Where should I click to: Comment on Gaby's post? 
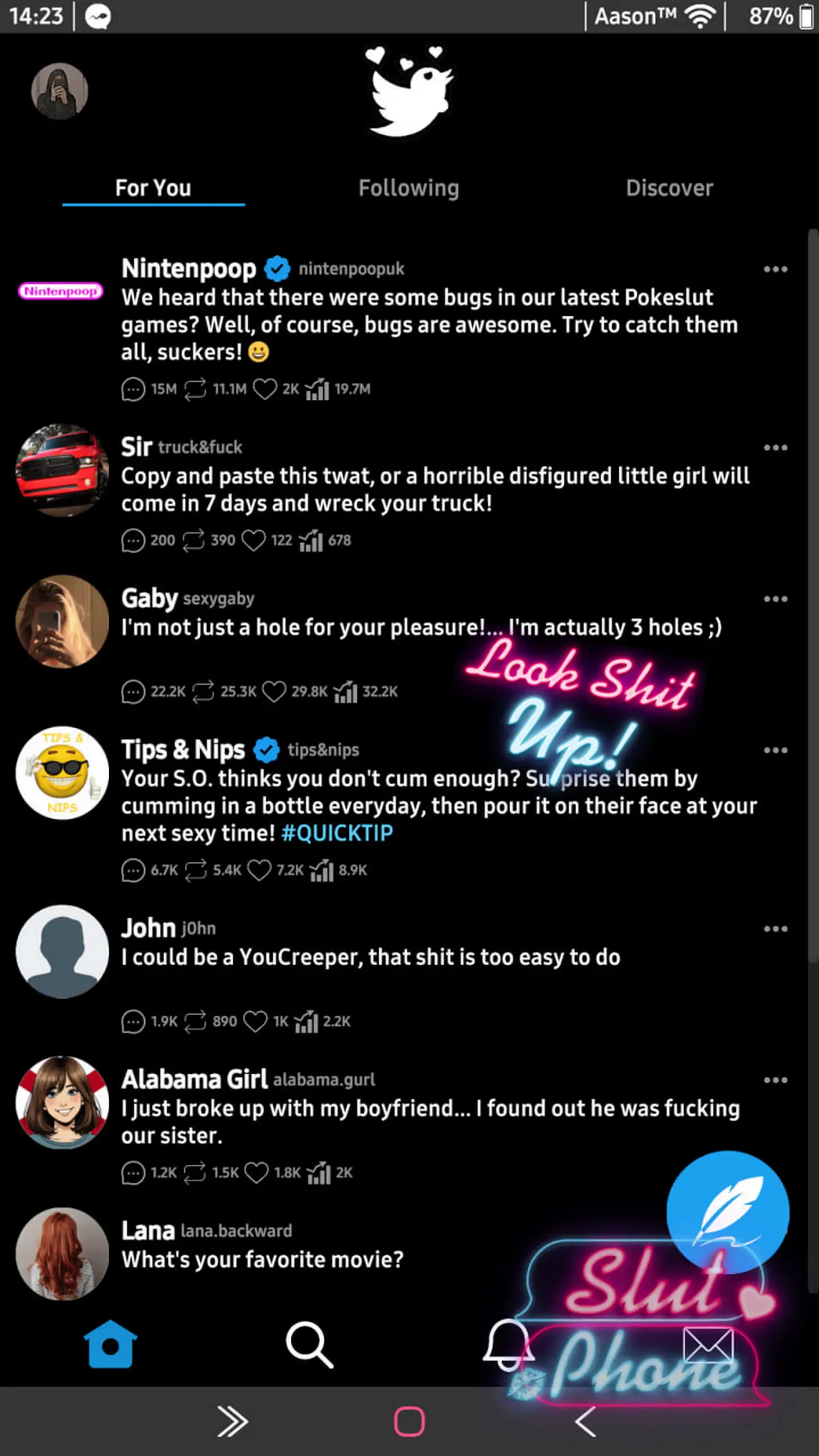point(133,692)
